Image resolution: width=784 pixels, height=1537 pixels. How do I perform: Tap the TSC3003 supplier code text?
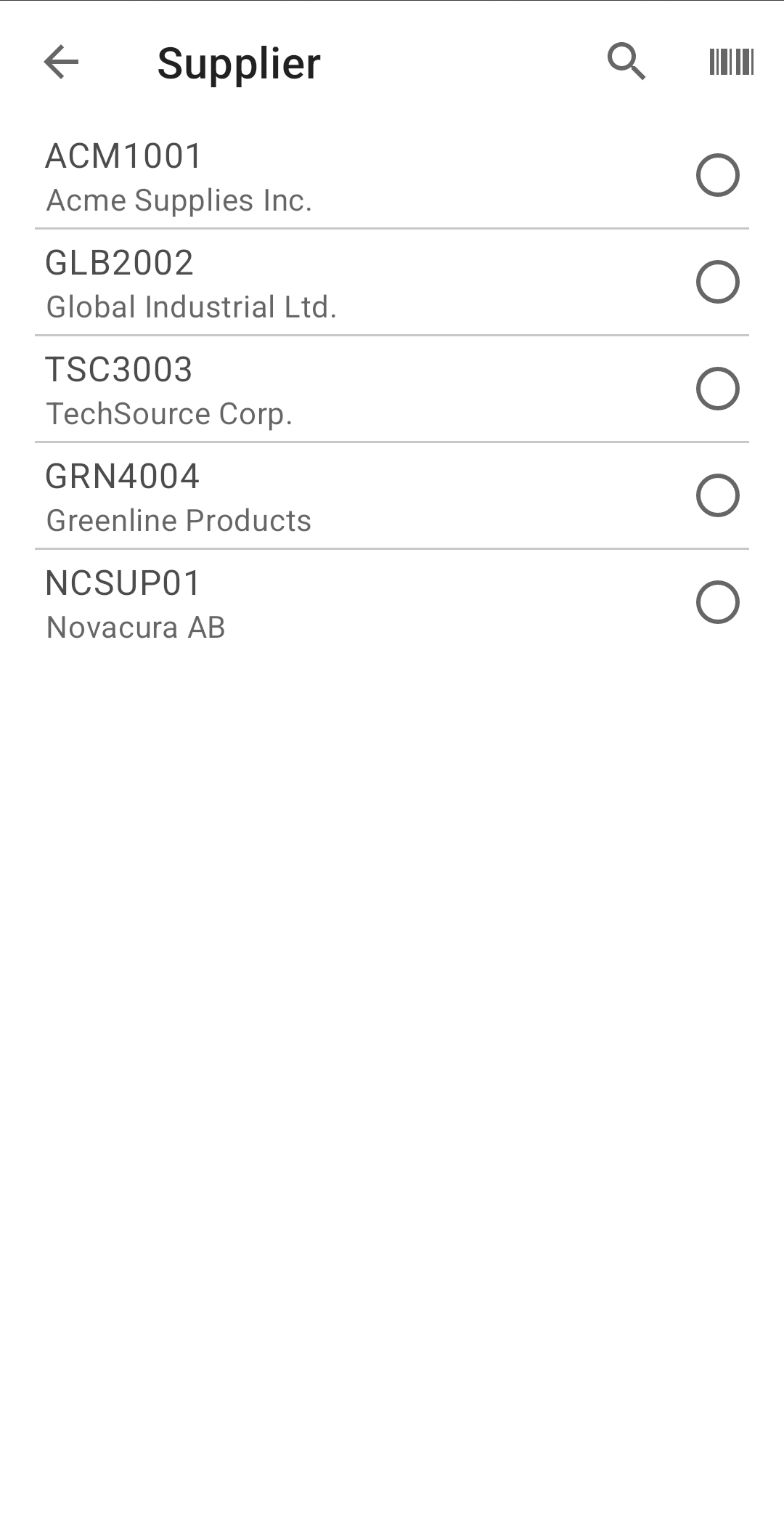(120, 370)
